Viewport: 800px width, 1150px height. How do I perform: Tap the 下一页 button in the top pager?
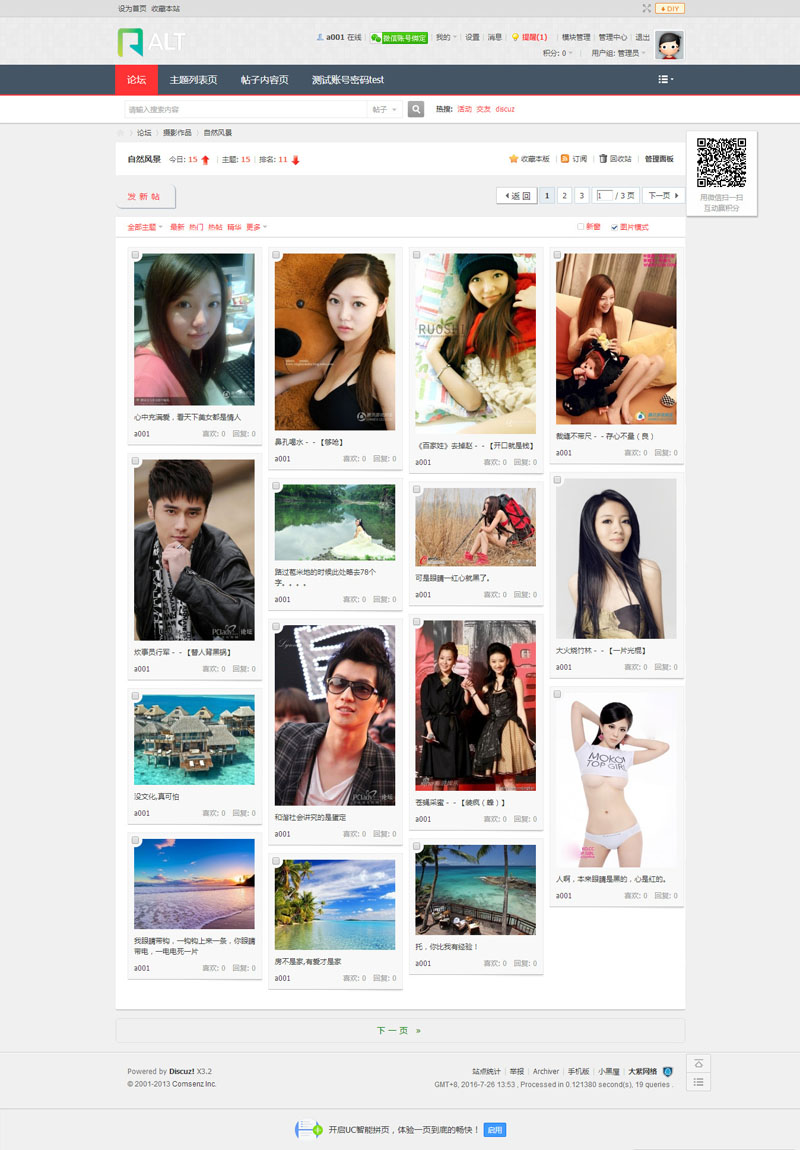point(662,196)
